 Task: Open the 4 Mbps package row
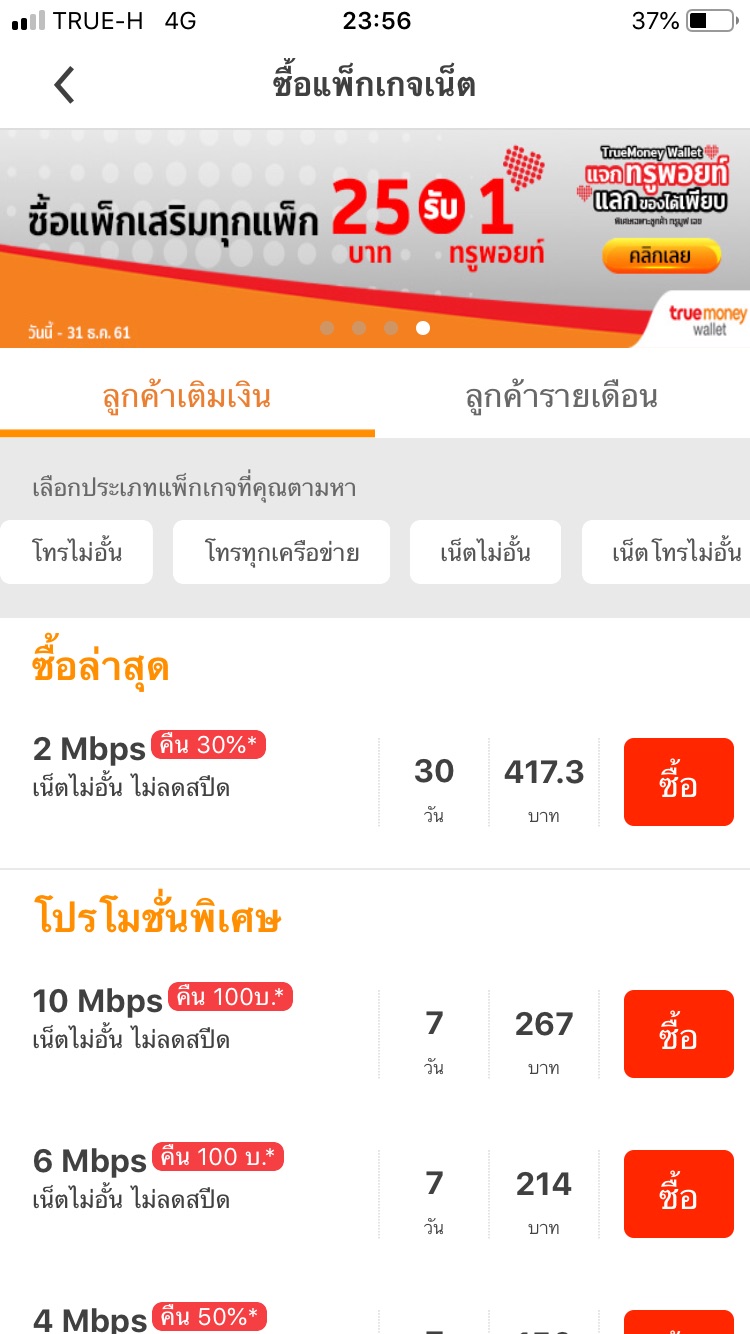200,1318
